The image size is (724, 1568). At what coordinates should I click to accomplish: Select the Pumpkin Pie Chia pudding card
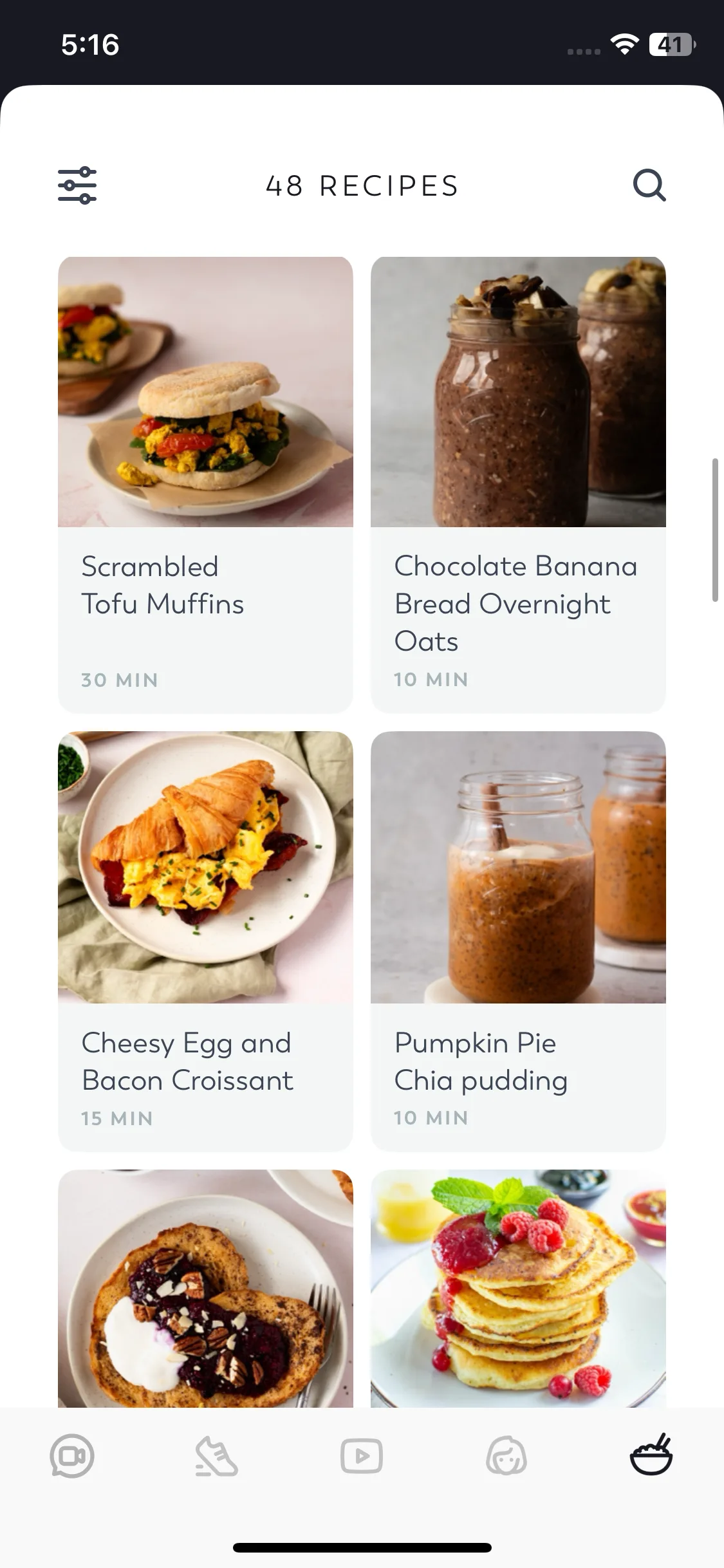(x=518, y=940)
